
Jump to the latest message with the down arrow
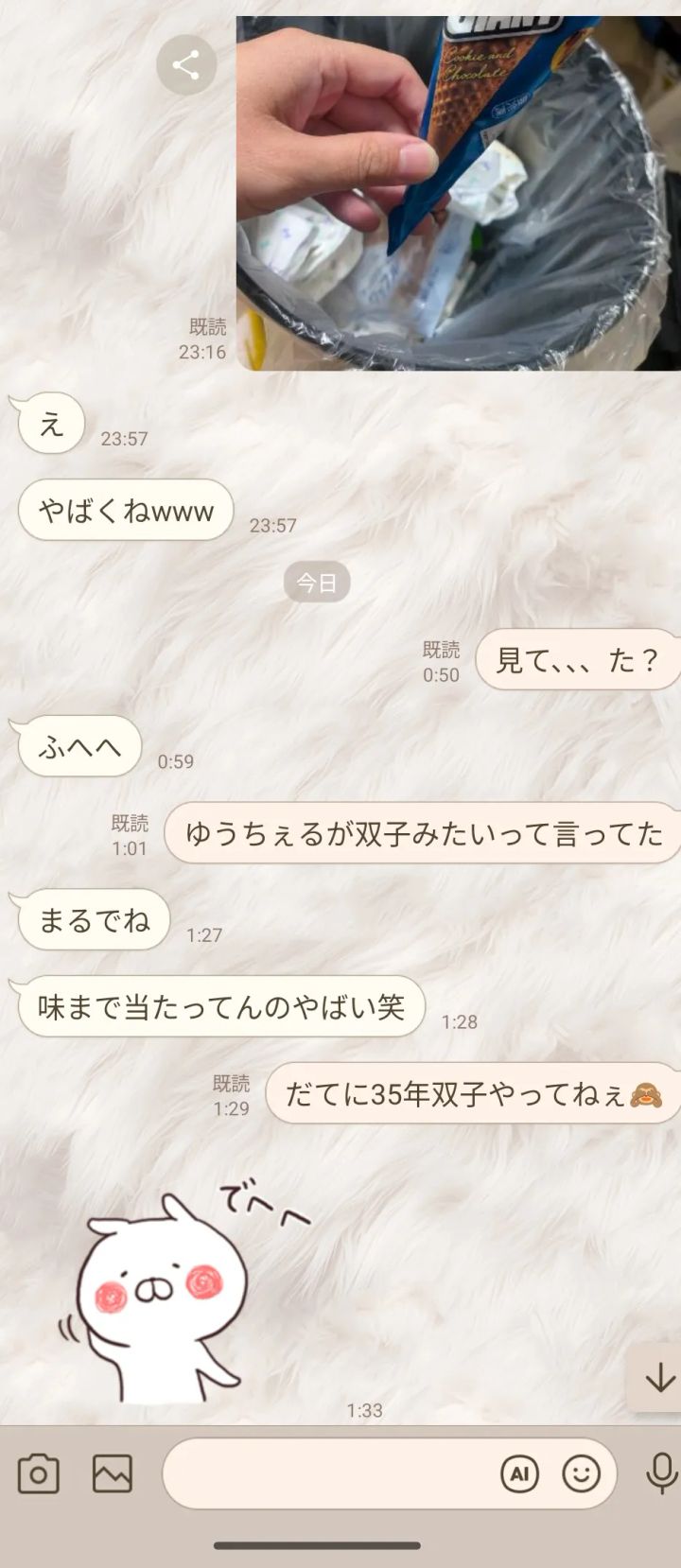(x=659, y=1378)
